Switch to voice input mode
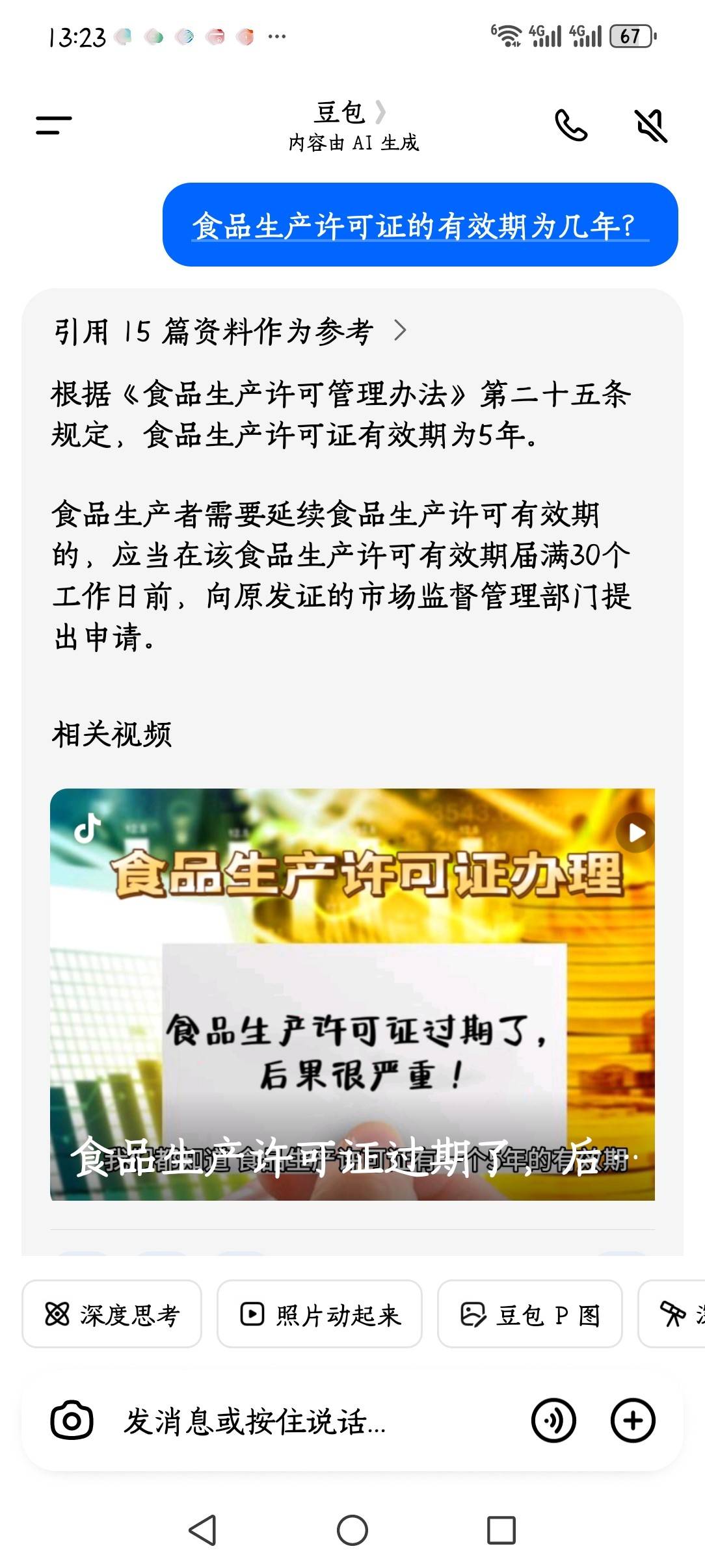705x1568 pixels. (553, 1421)
